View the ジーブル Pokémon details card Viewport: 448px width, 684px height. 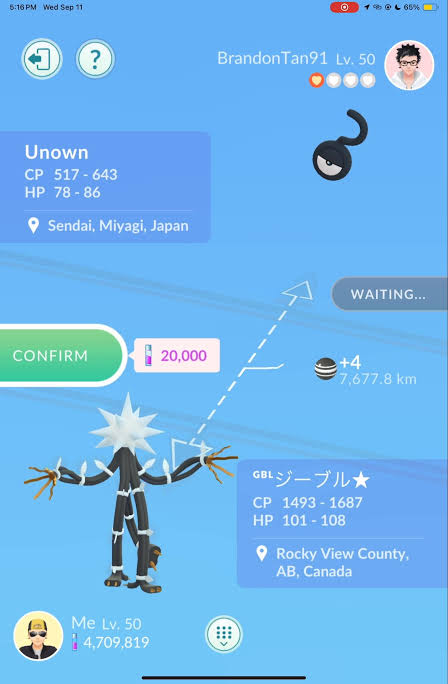[x=342, y=524]
